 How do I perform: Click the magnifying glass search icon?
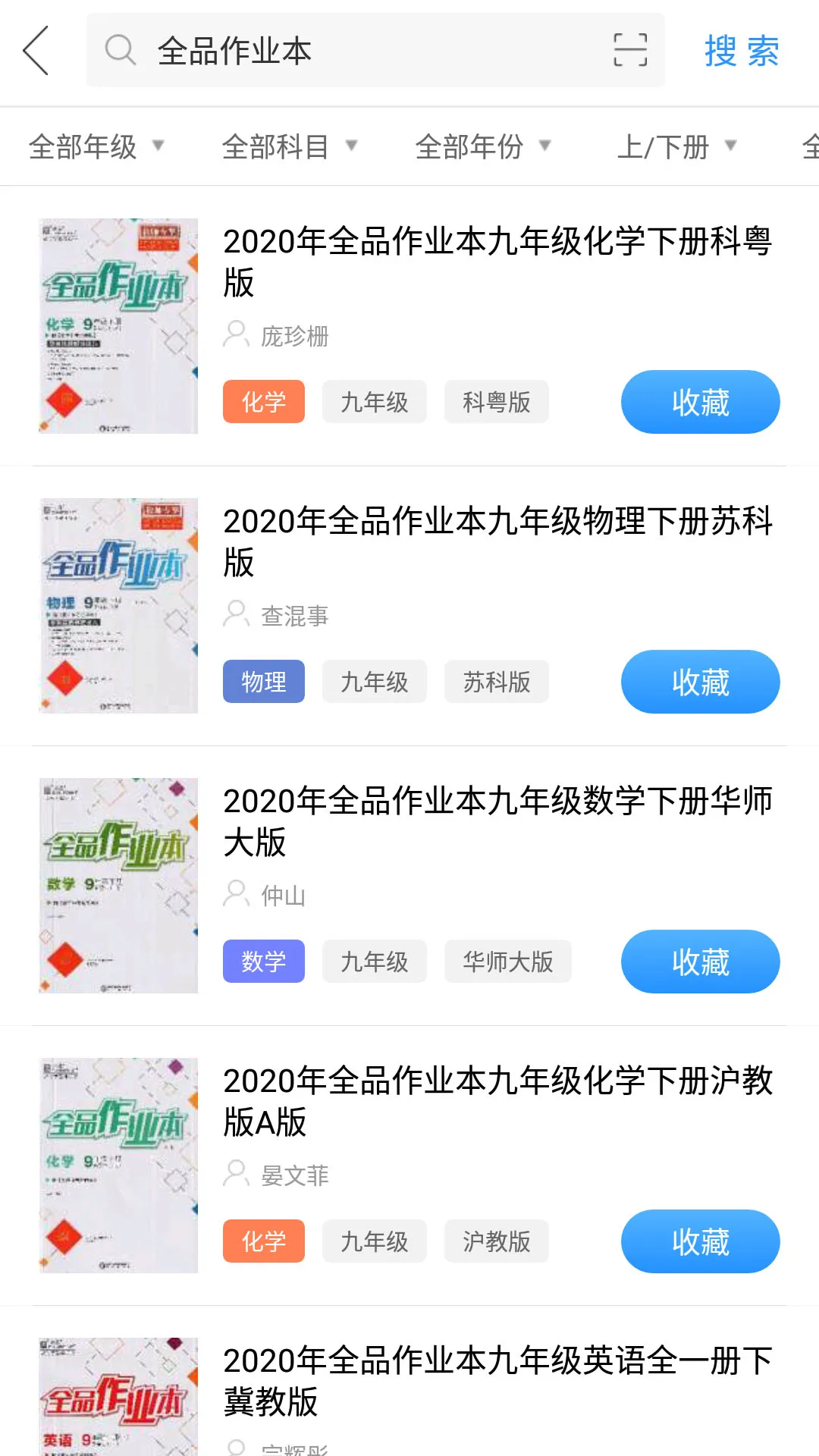point(120,50)
